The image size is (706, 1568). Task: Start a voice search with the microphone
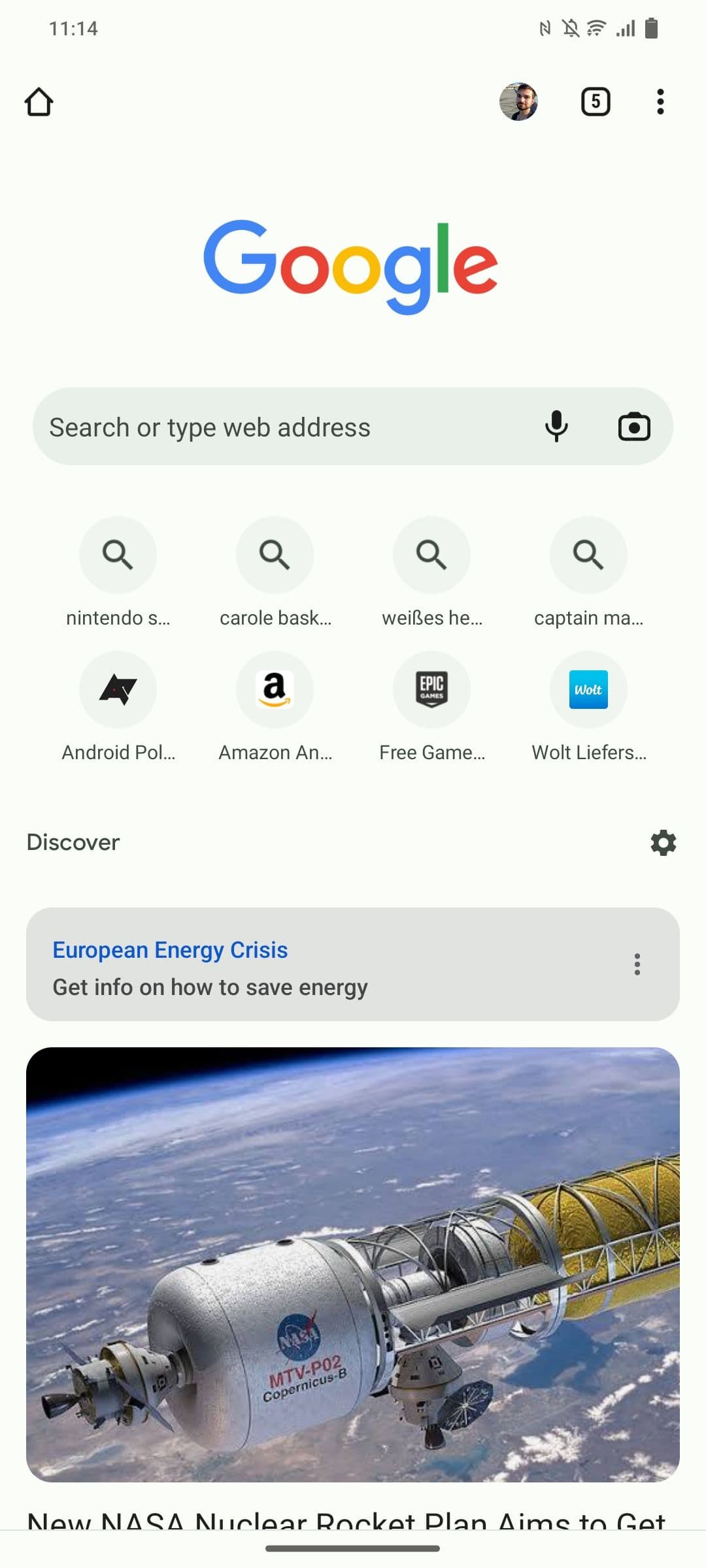pyautogui.click(x=556, y=427)
